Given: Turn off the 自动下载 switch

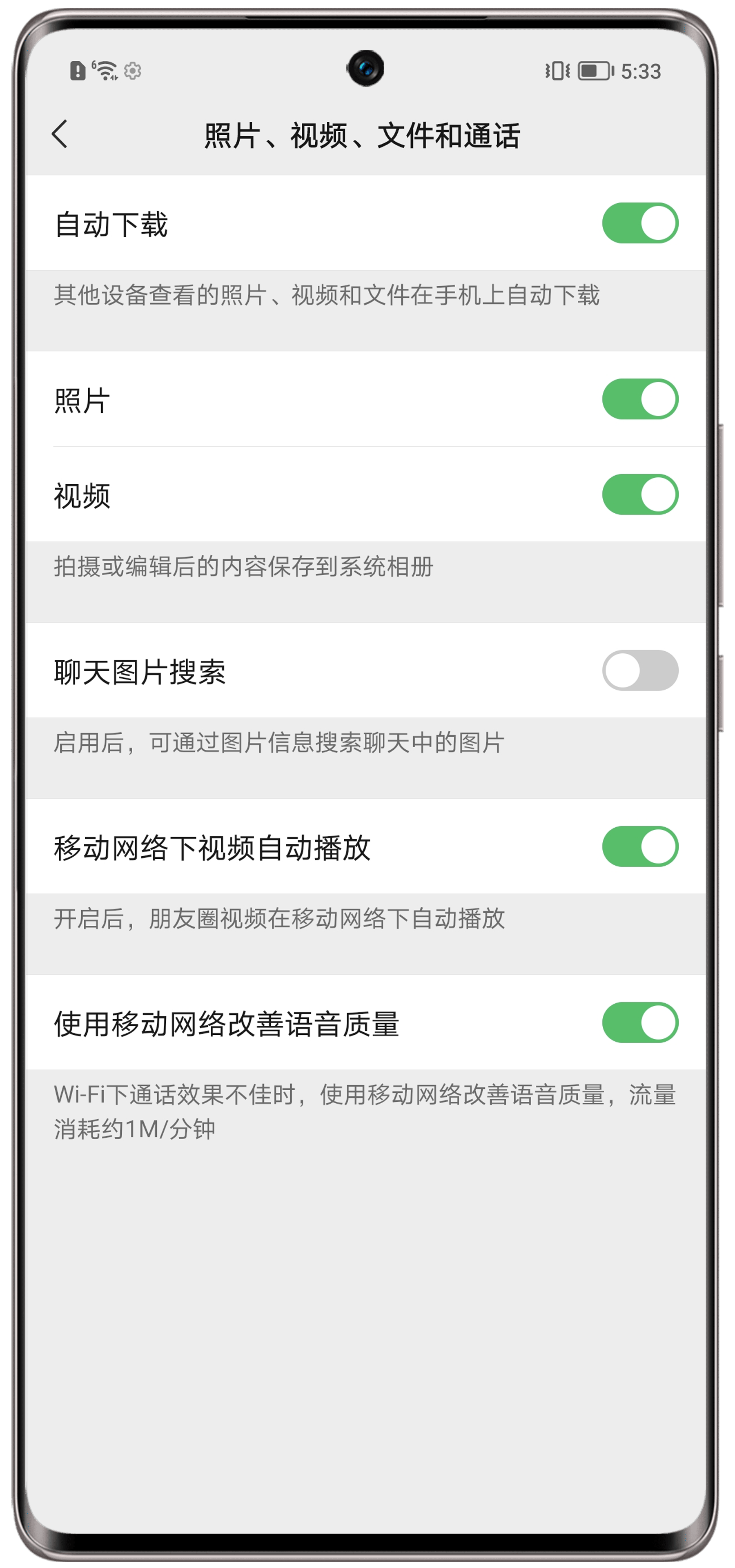Looking at the screenshot, I should coord(639,223).
